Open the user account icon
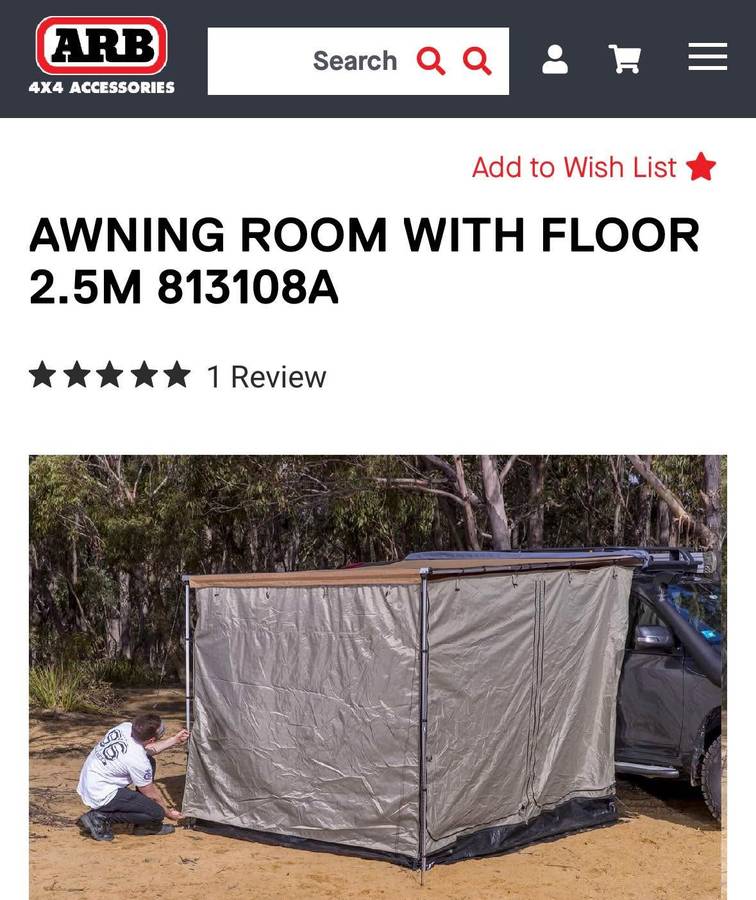 point(555,60)
